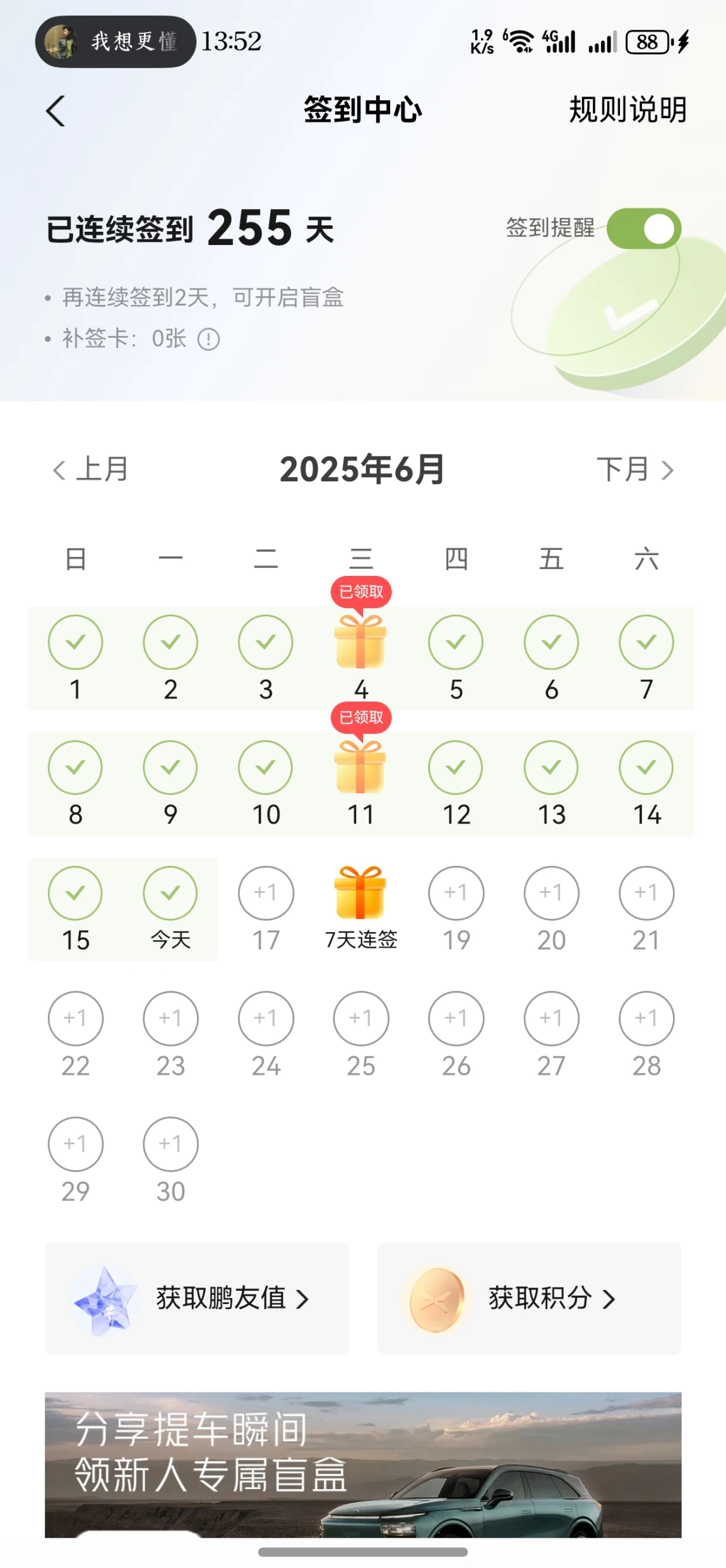
Task: Show info about 补签卡
Action: (208, 340)
